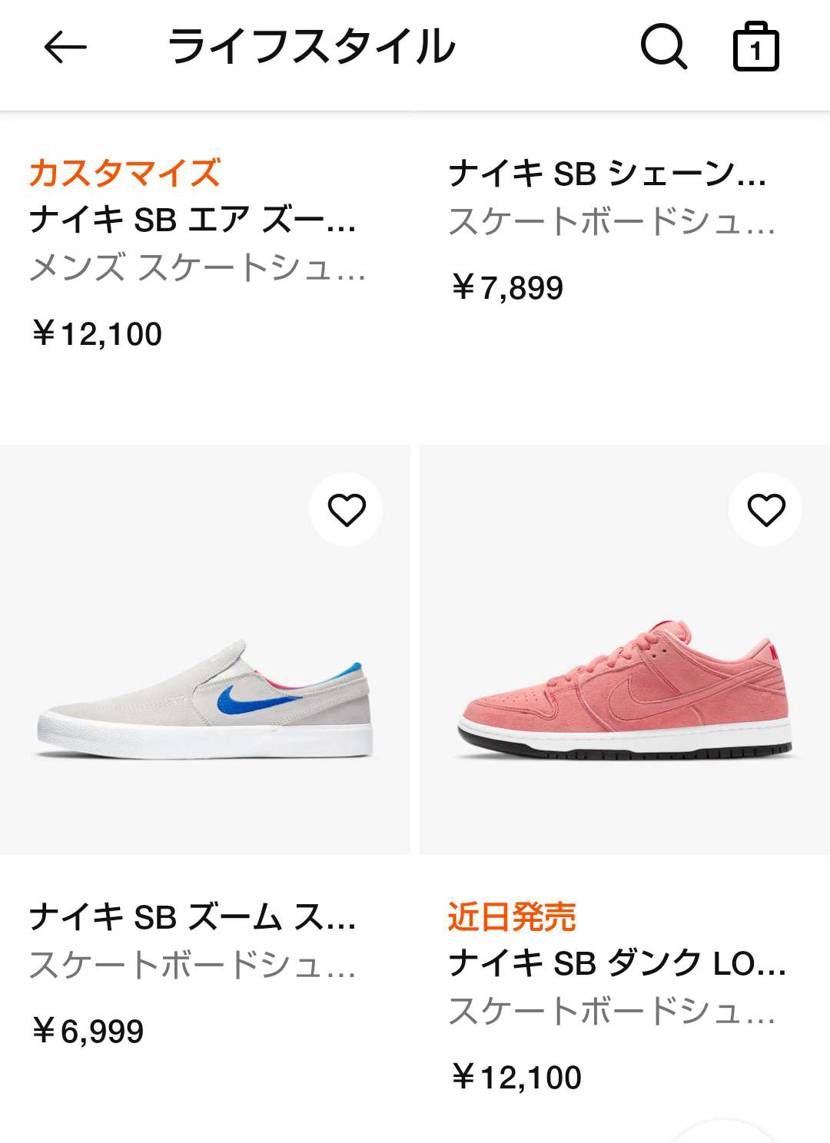Tap the back navigation arrow to go back
Image resolution: width=830 pixels, height=1143 pixels.
(63, 46)
